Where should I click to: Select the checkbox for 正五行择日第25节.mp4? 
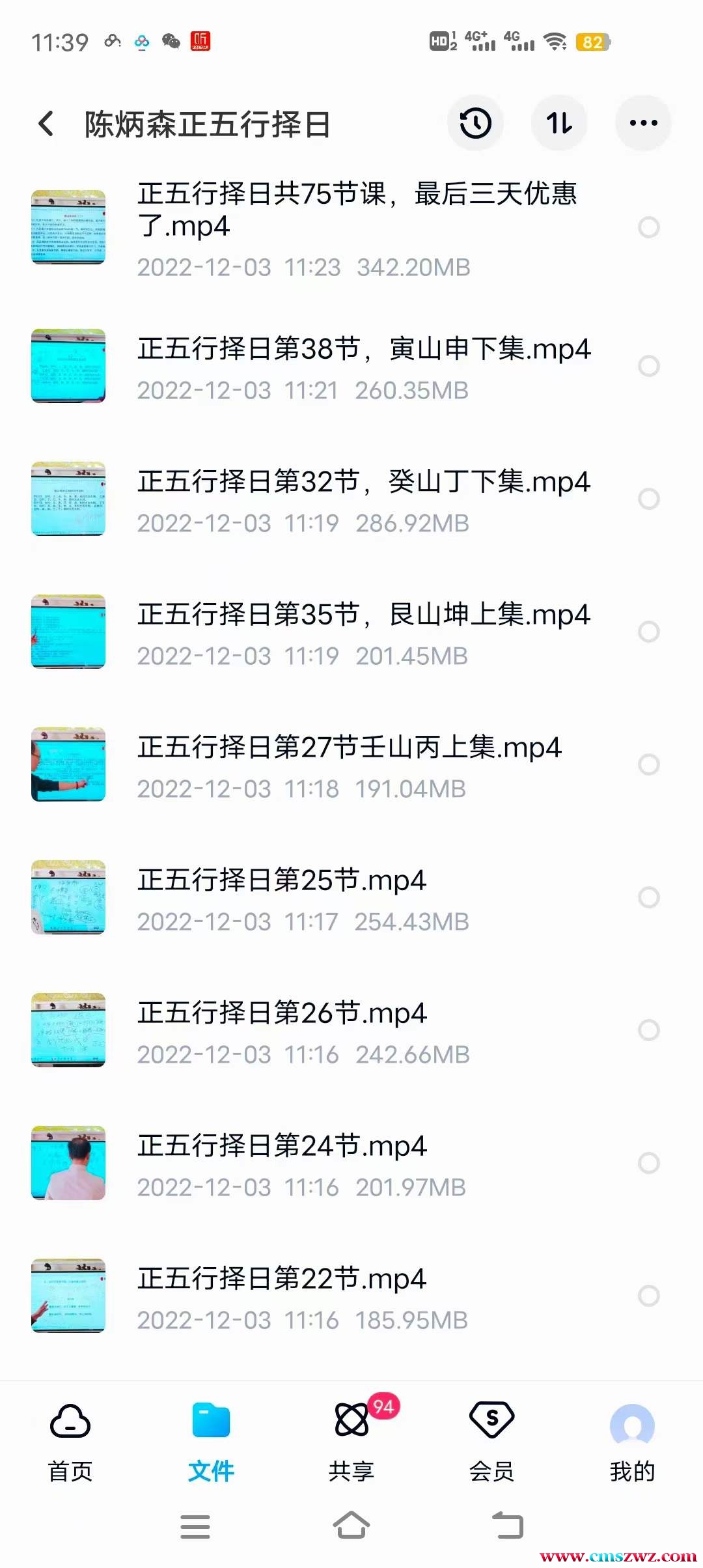pyautogui.click(x=648, y=897)
